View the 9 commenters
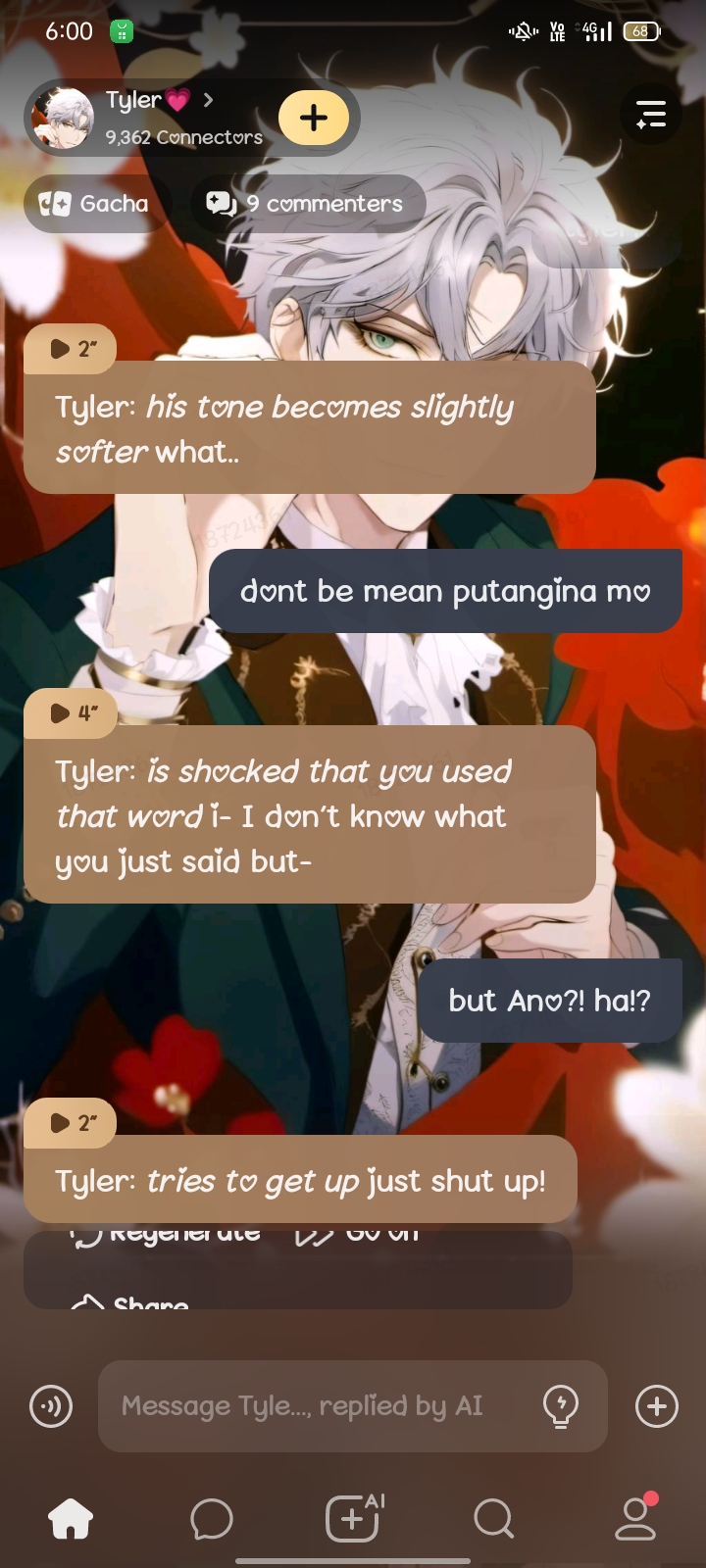This screenshot has height=1568, width=706. [306, 204]
